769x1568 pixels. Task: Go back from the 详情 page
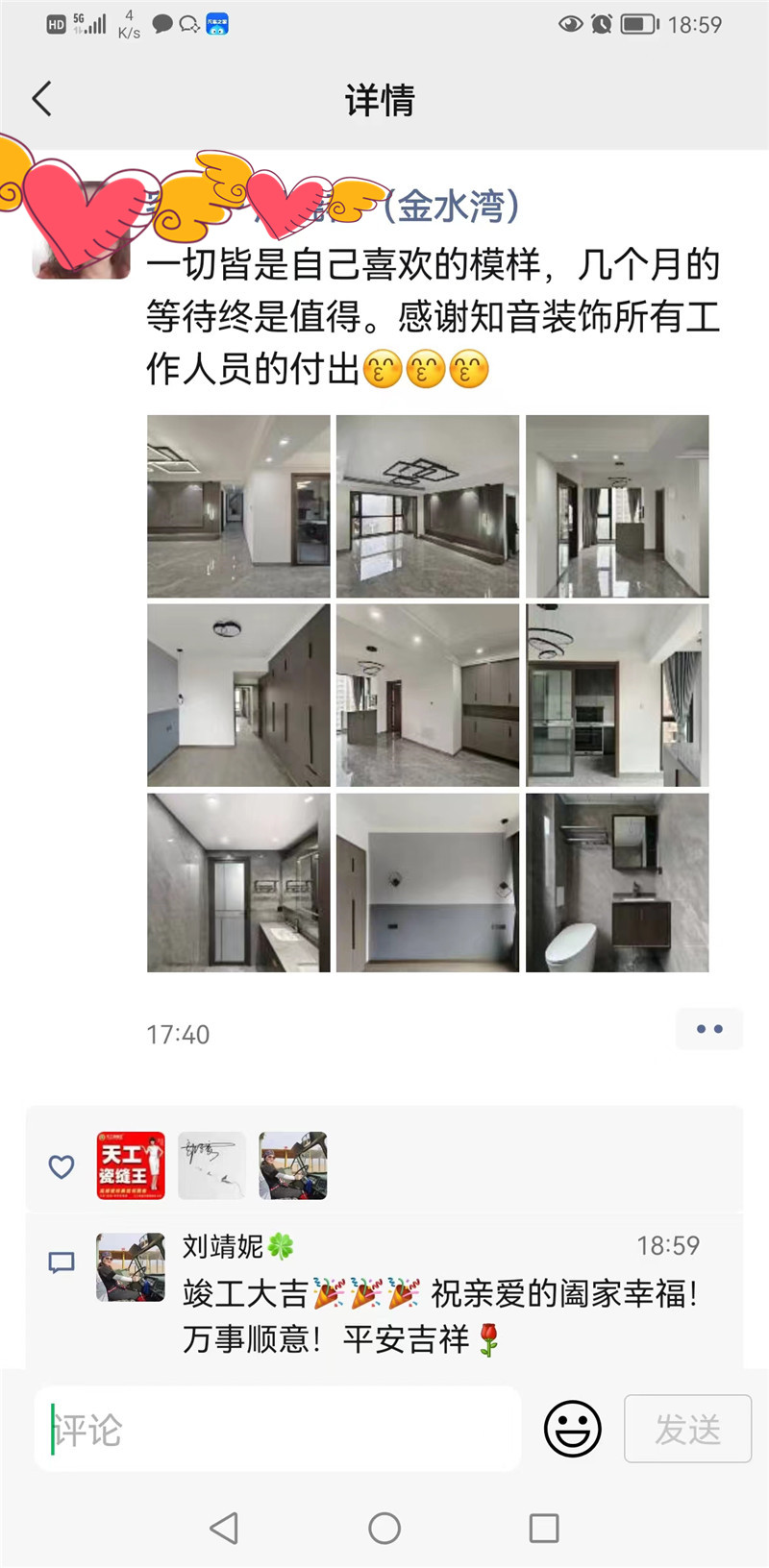[42, 99]
